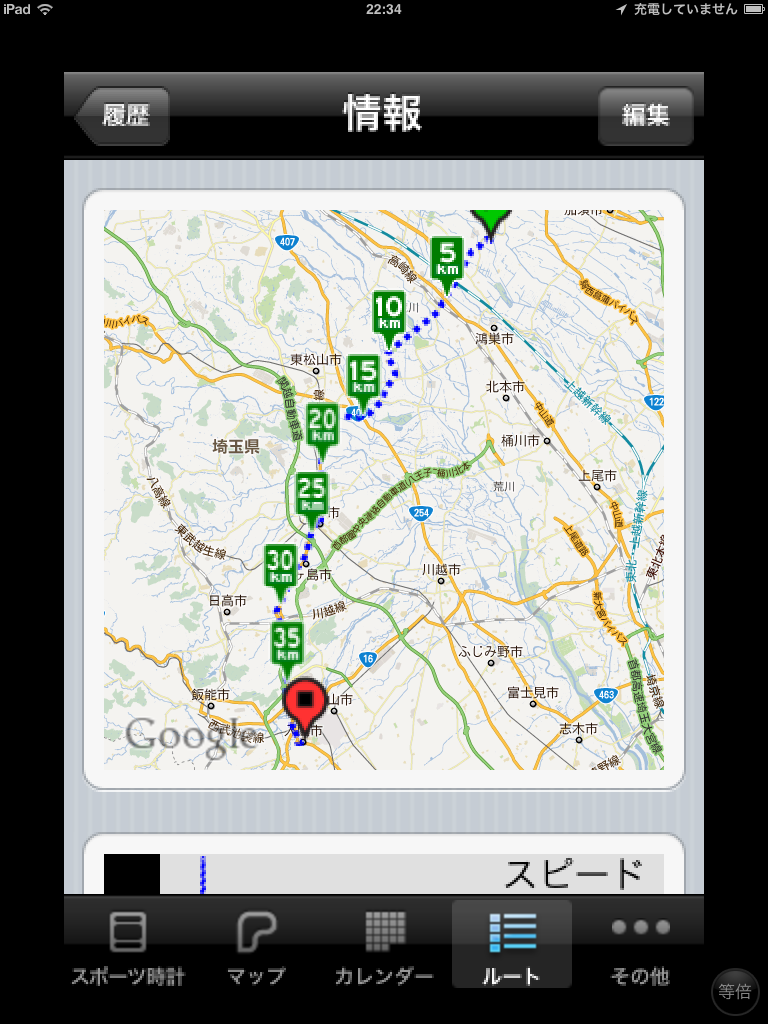Tap the 編集 (Edit) button
This screenshot has width=768, height=1024.
[645, 116]
